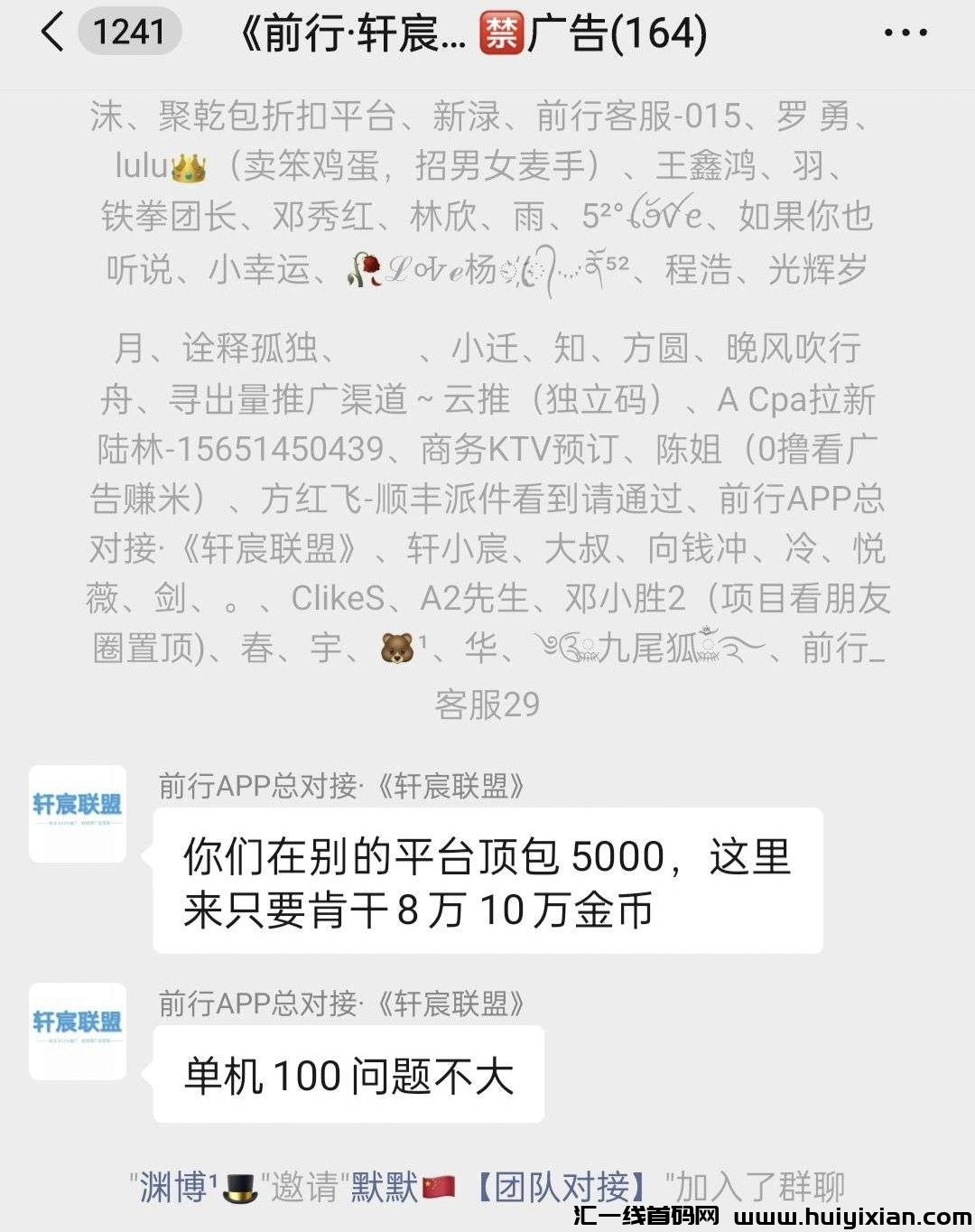Open sender avatar beside the 顶包5000 message
The height and width of the screenshot is (1232, 975).
[78, 813]
